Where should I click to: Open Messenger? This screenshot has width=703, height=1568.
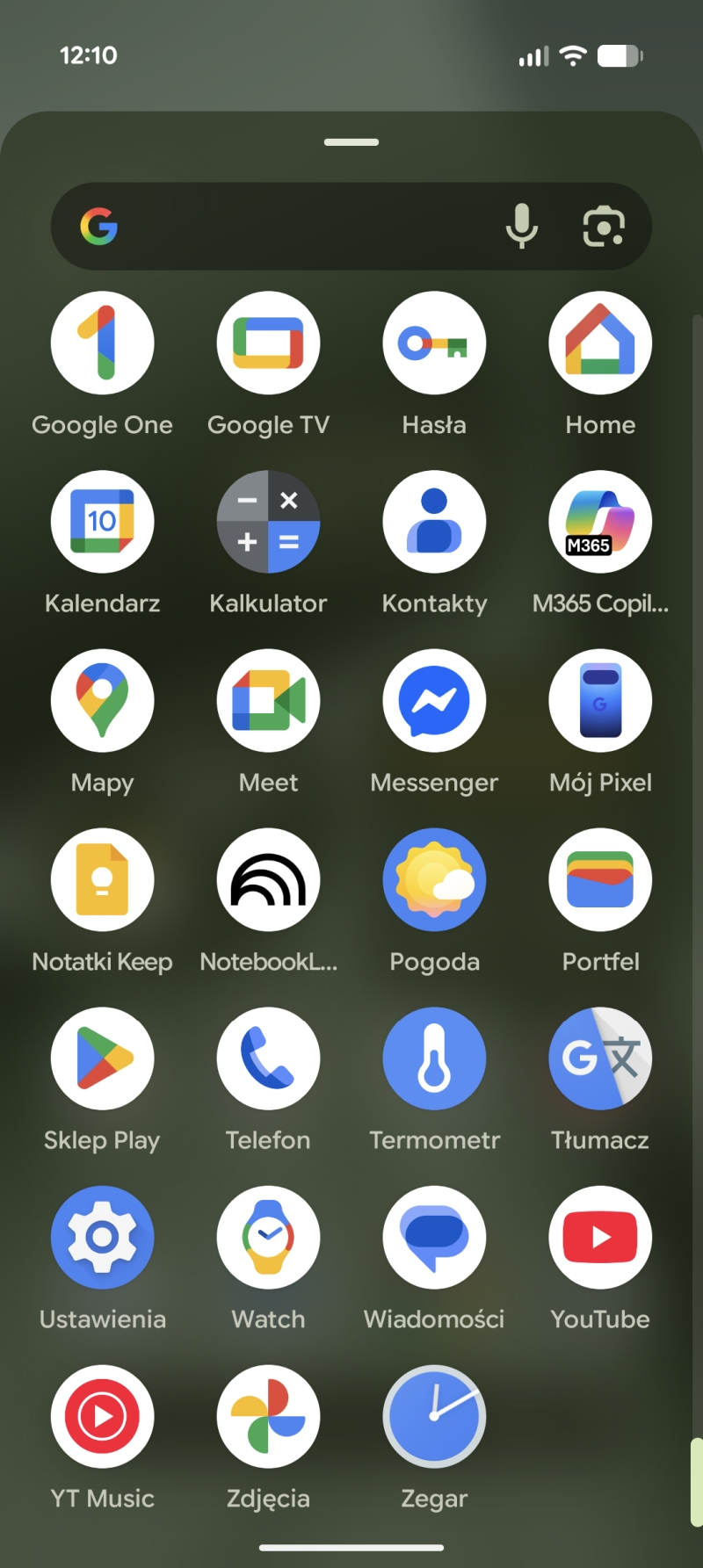[x=434, y=701]
